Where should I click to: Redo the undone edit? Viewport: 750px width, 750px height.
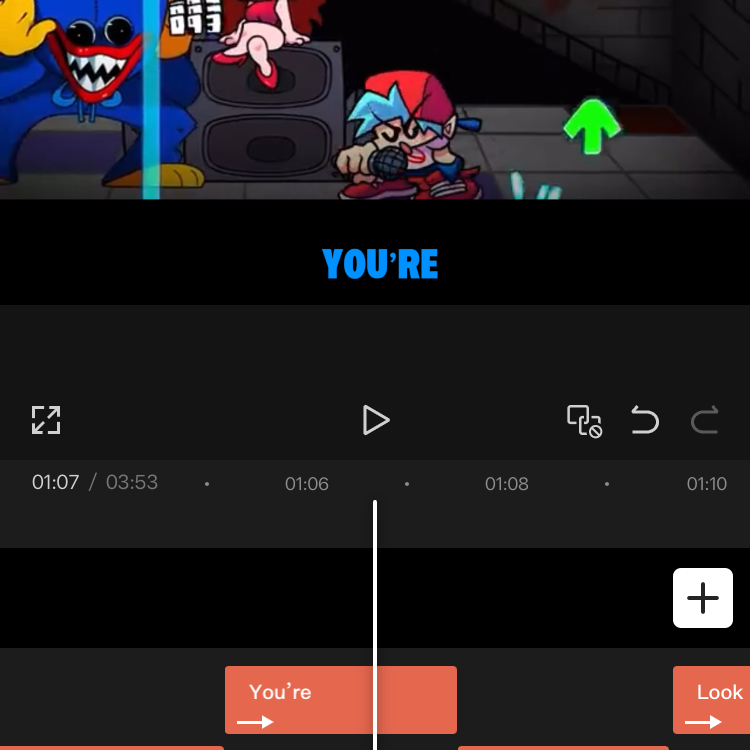[705, 420]
